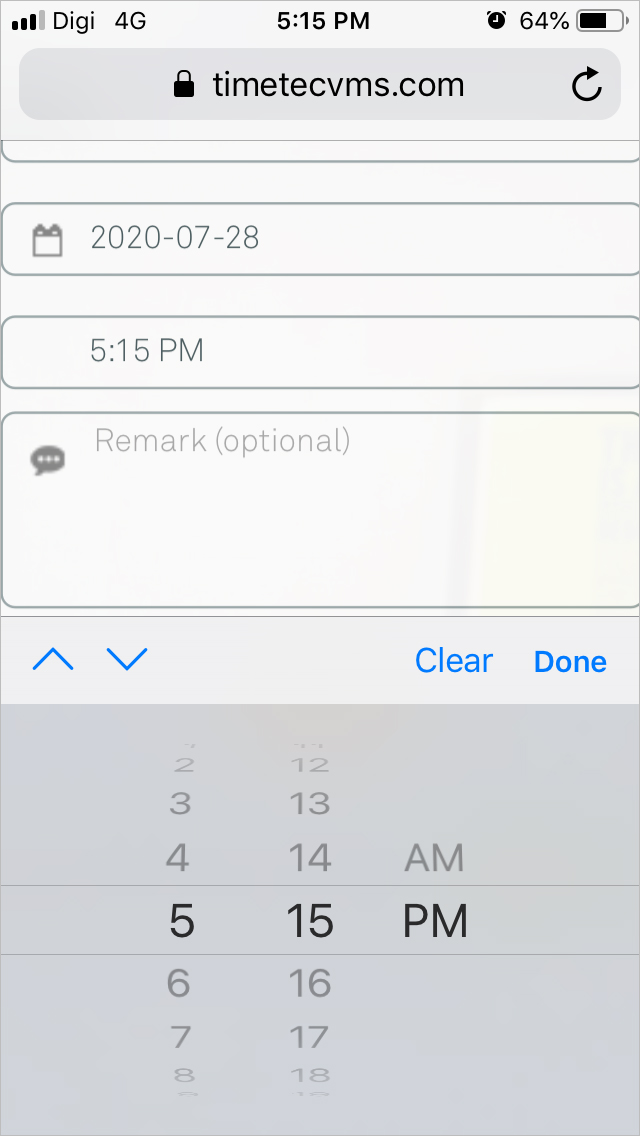
Task: Pick minute 16 in the picker
Action: [x=310, y=983]
